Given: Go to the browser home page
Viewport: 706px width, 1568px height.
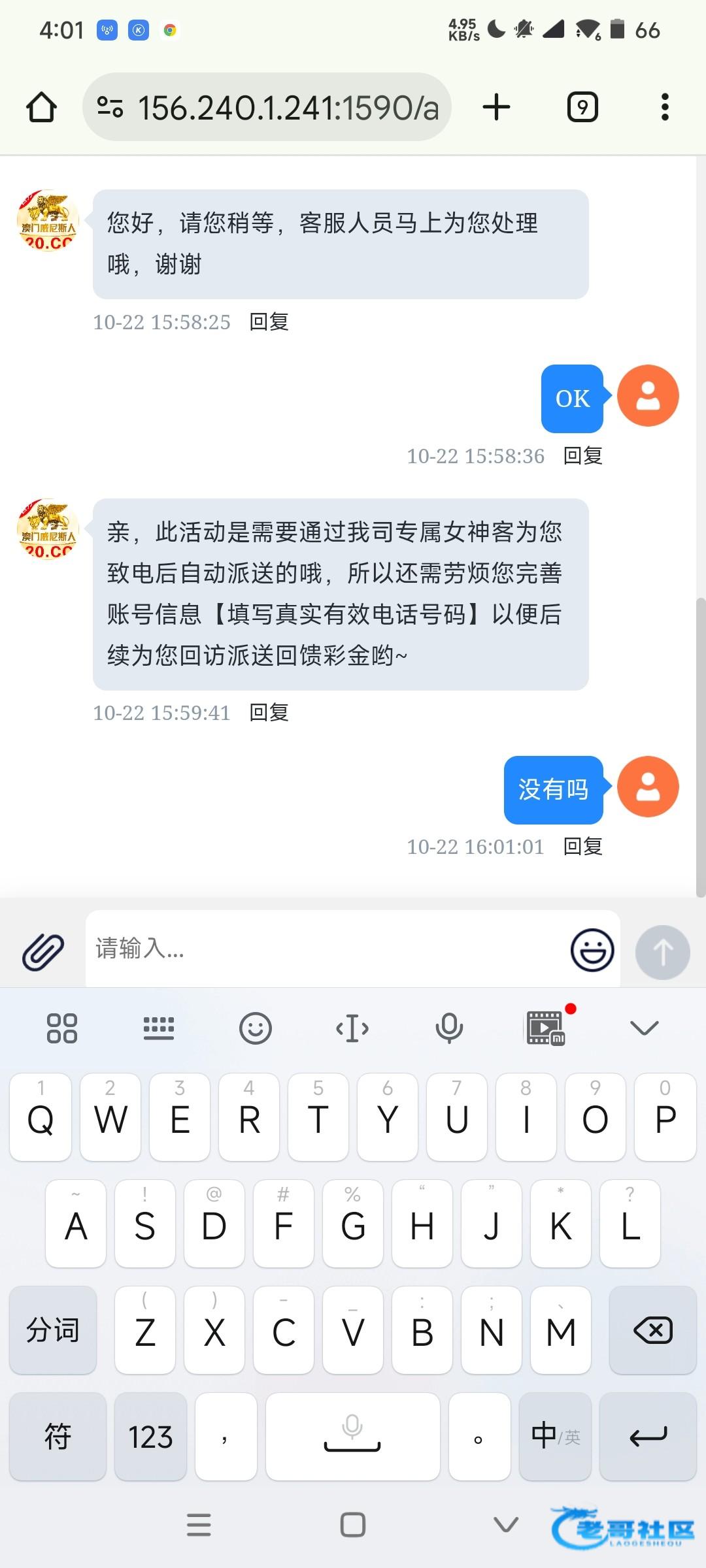Looking at the screenshot, I should [41, 107].
